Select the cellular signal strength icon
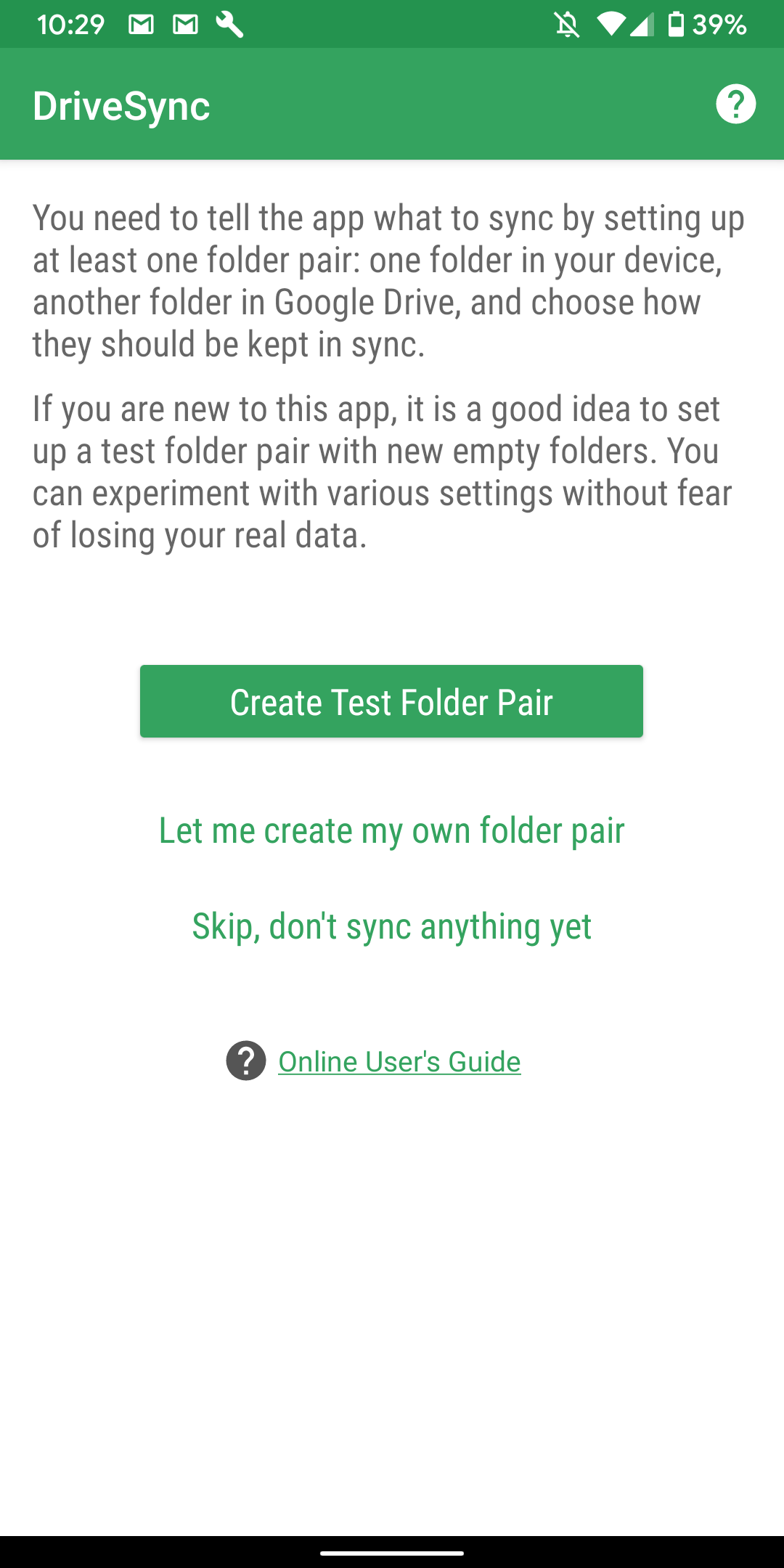The image size is (784, 1568). (645, 24)
